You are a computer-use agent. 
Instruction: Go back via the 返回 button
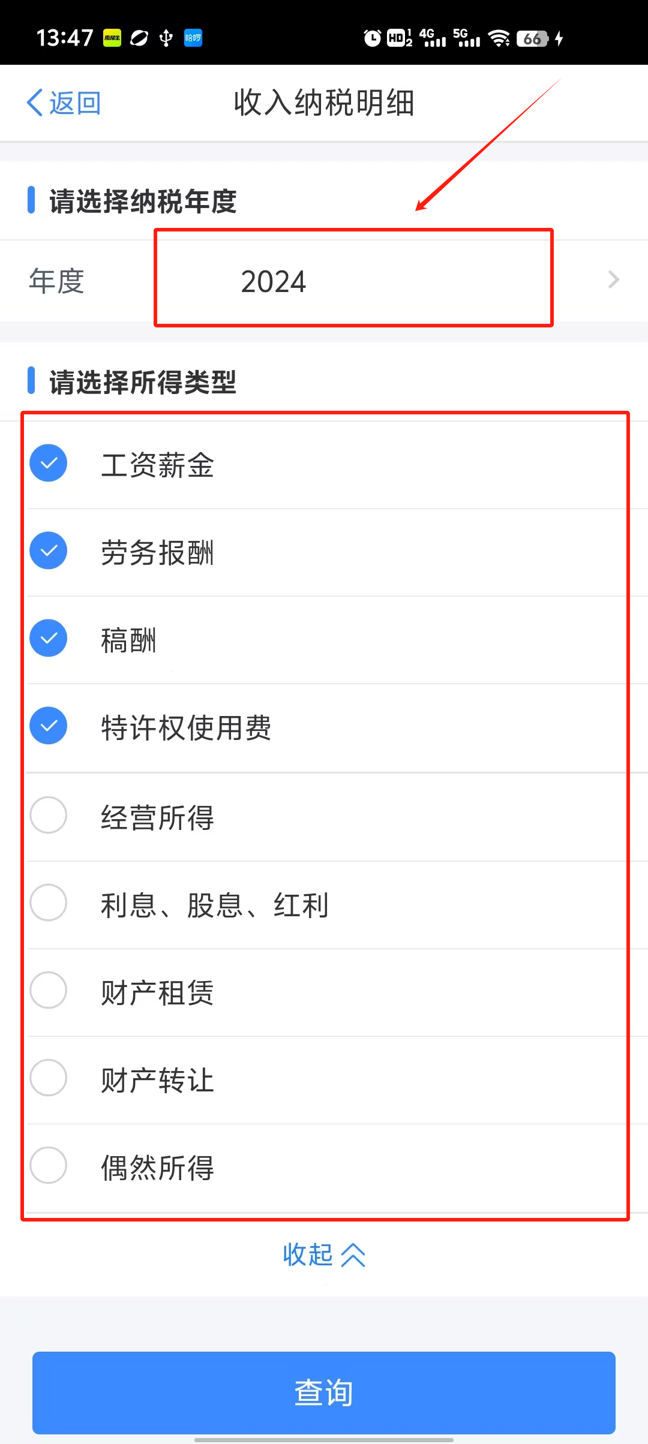64,102
